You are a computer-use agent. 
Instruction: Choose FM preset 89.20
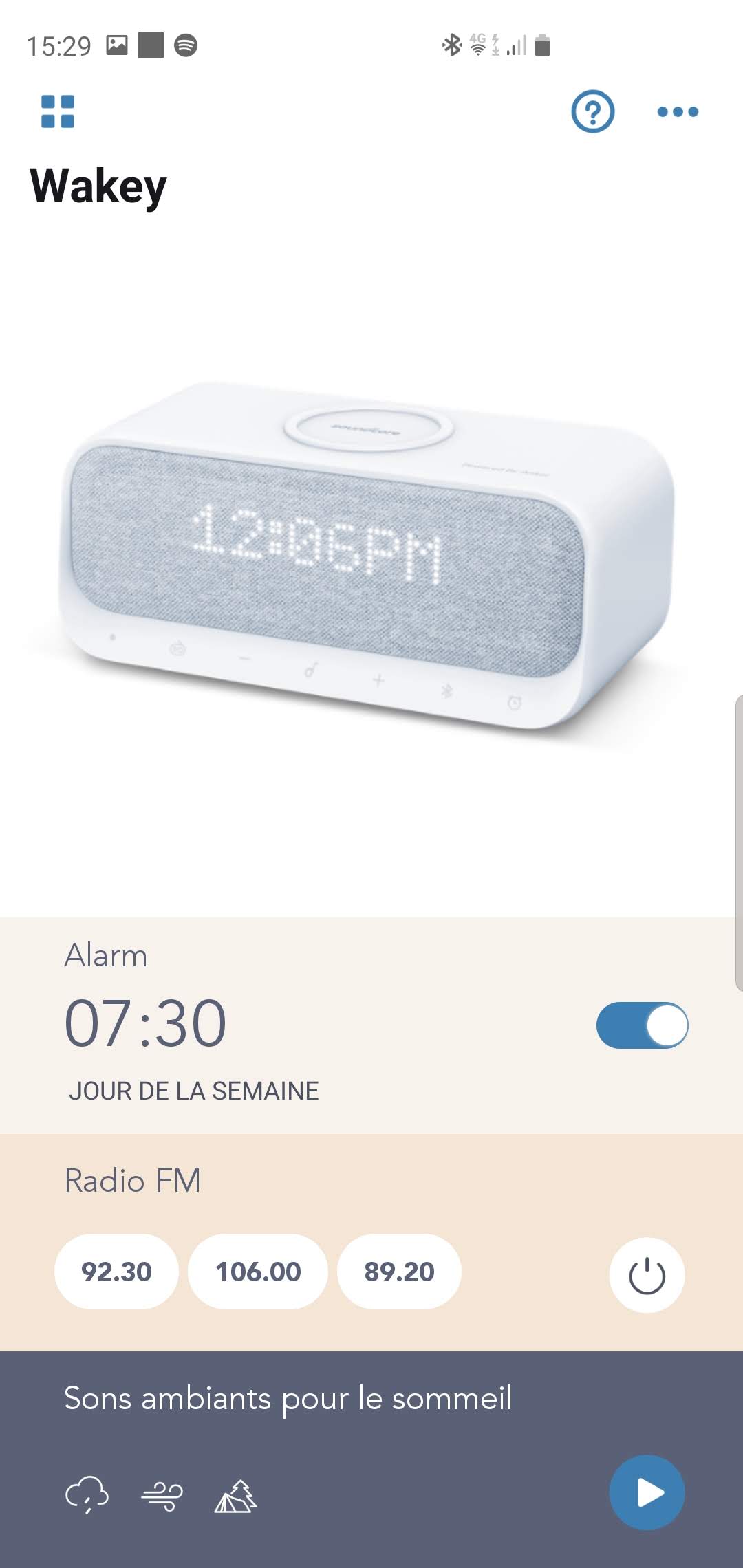(x=399, y=1272)
